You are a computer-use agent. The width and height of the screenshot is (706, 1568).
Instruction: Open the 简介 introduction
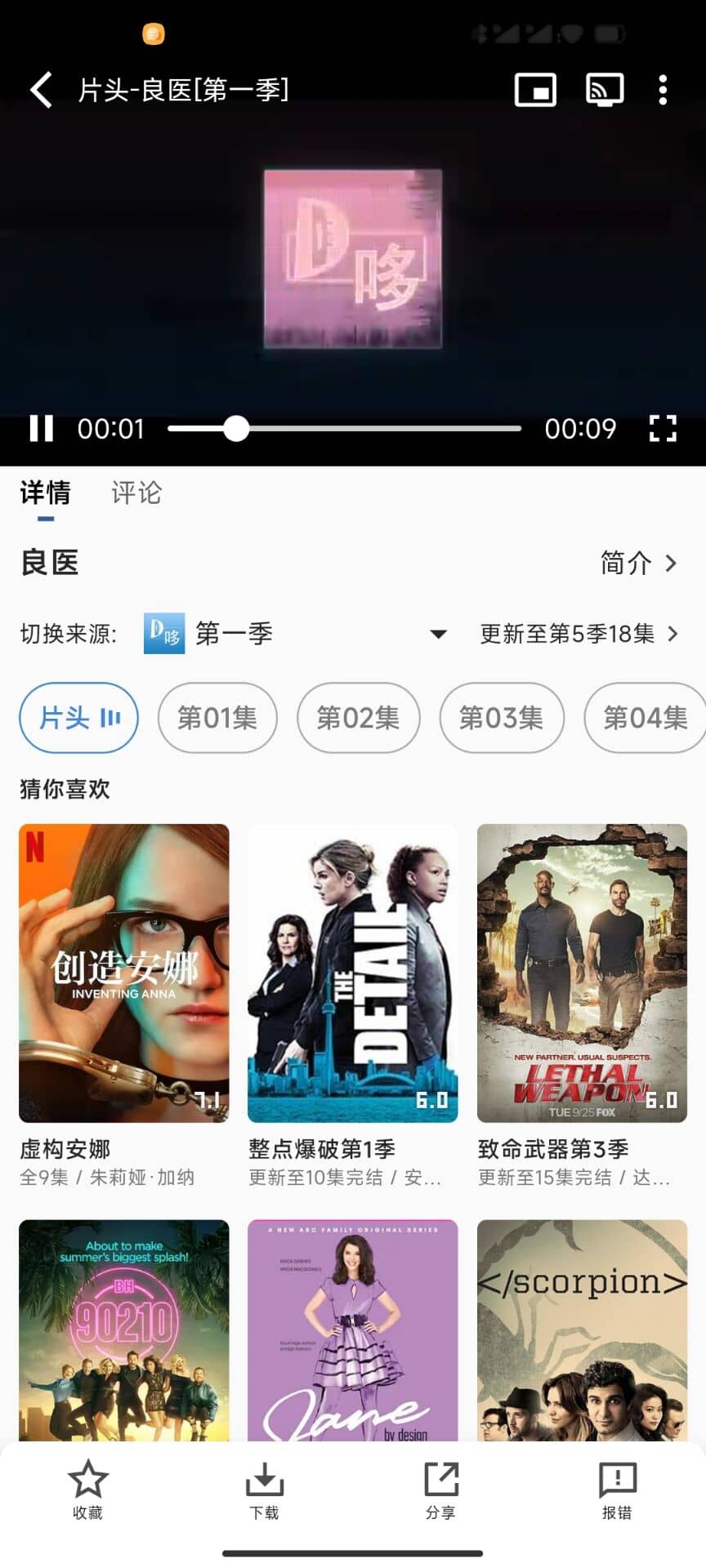(x=638, y=563)
